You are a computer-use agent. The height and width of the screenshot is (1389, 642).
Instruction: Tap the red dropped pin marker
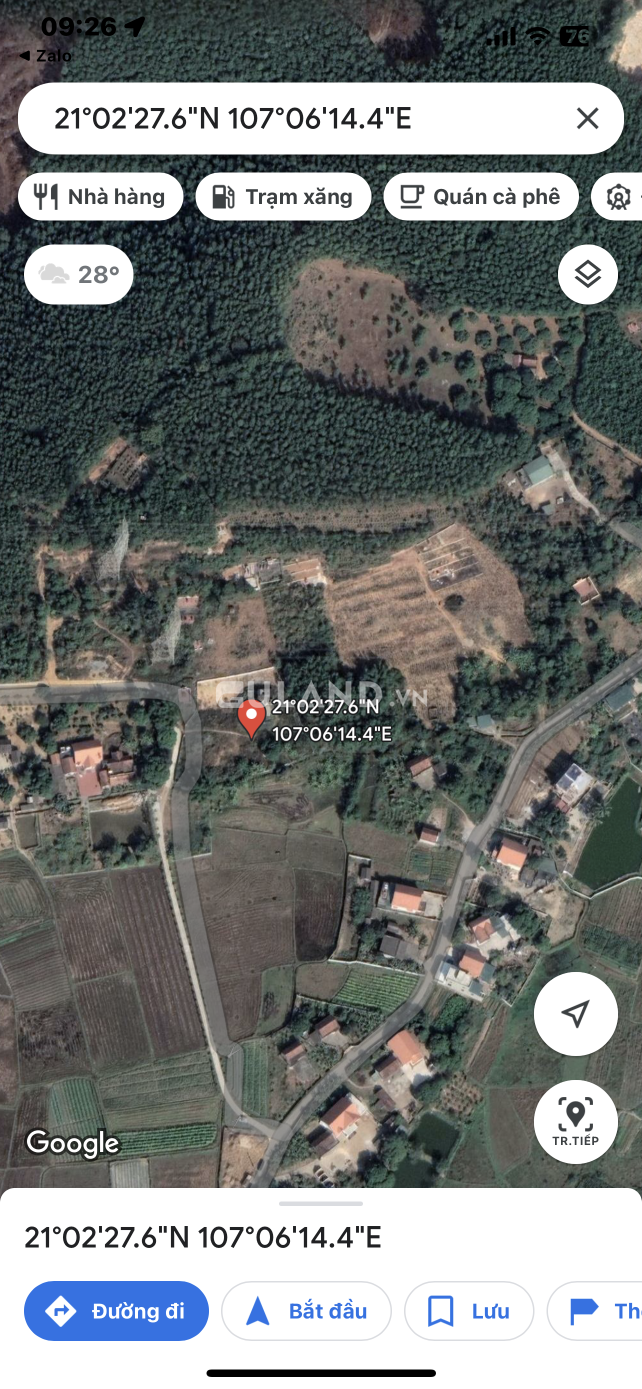(x=250, y=718)
